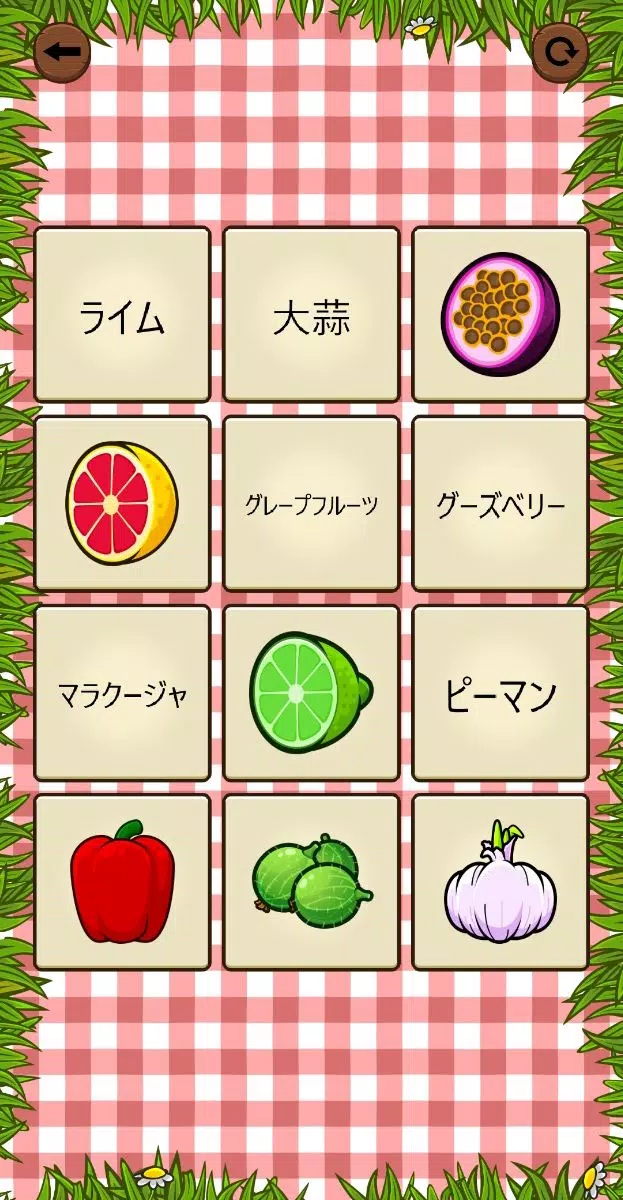The image size is (623, 1200).
Task: Tap the グーズベリー word card
Action: tap(500, 503)
